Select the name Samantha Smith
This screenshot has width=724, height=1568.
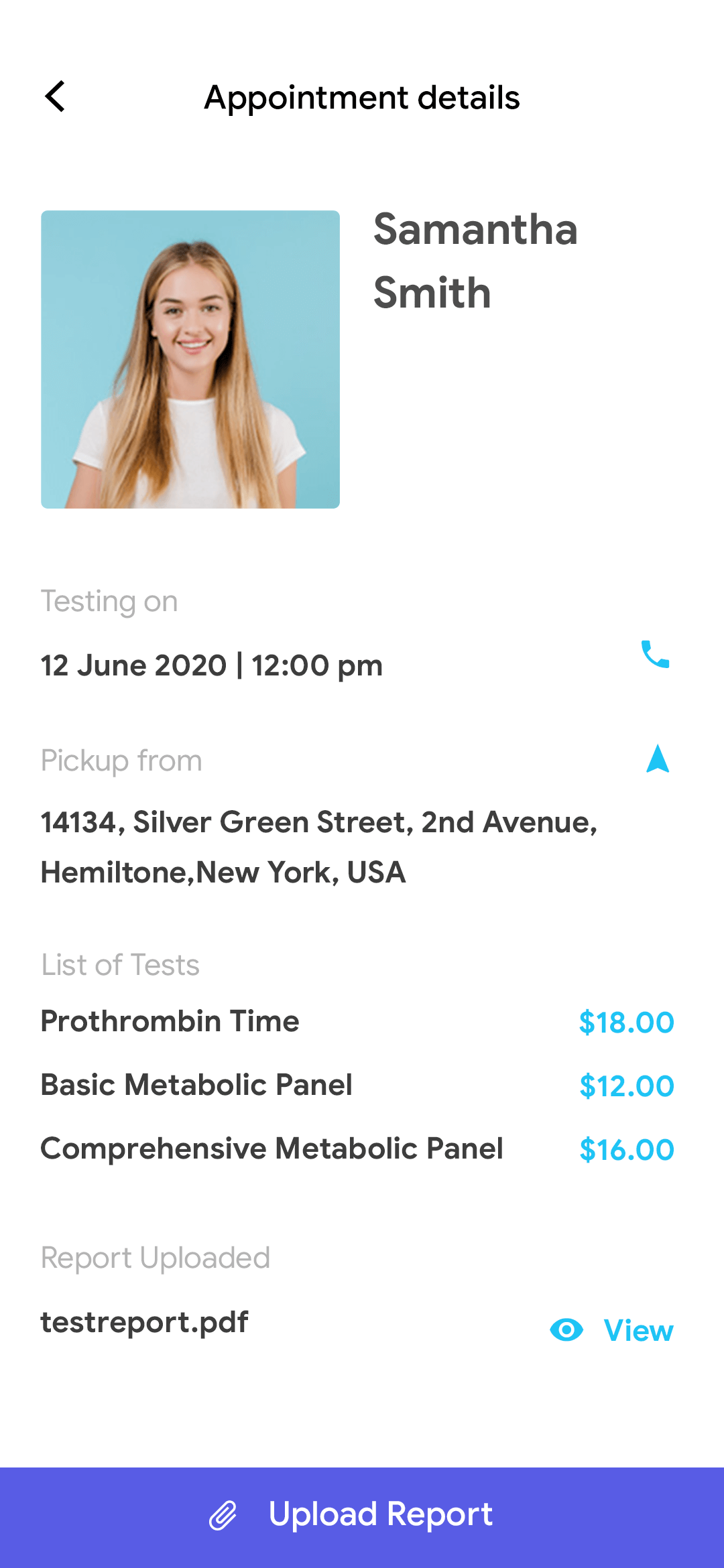(x=475, y=261)
